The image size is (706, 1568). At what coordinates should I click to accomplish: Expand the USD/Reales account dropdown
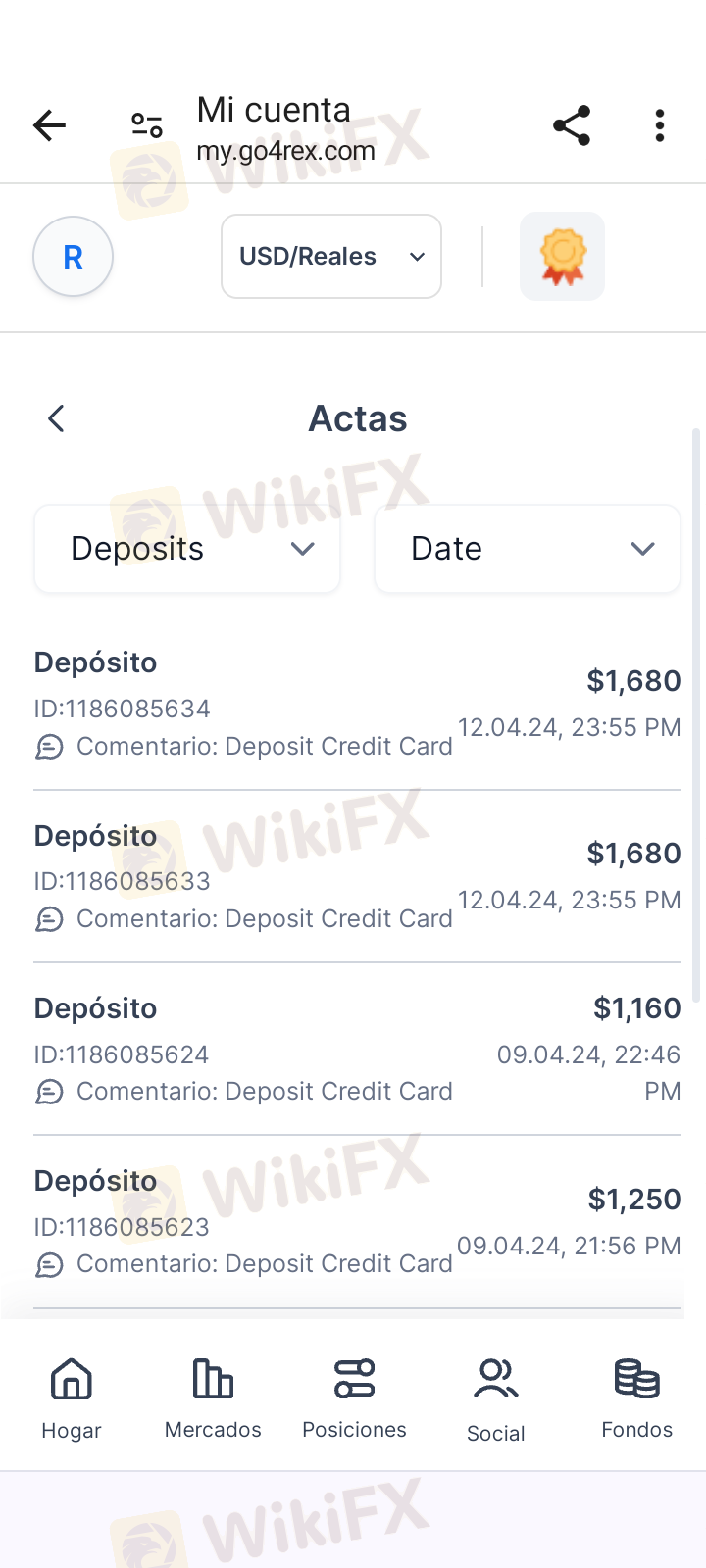coord(331,257)
